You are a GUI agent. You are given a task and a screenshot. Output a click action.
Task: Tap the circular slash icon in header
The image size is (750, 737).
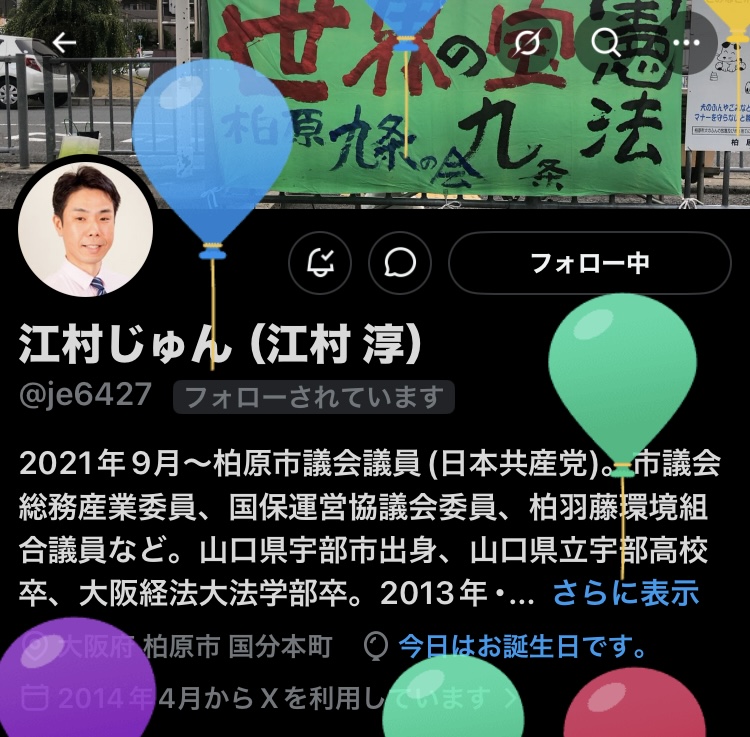529,42
